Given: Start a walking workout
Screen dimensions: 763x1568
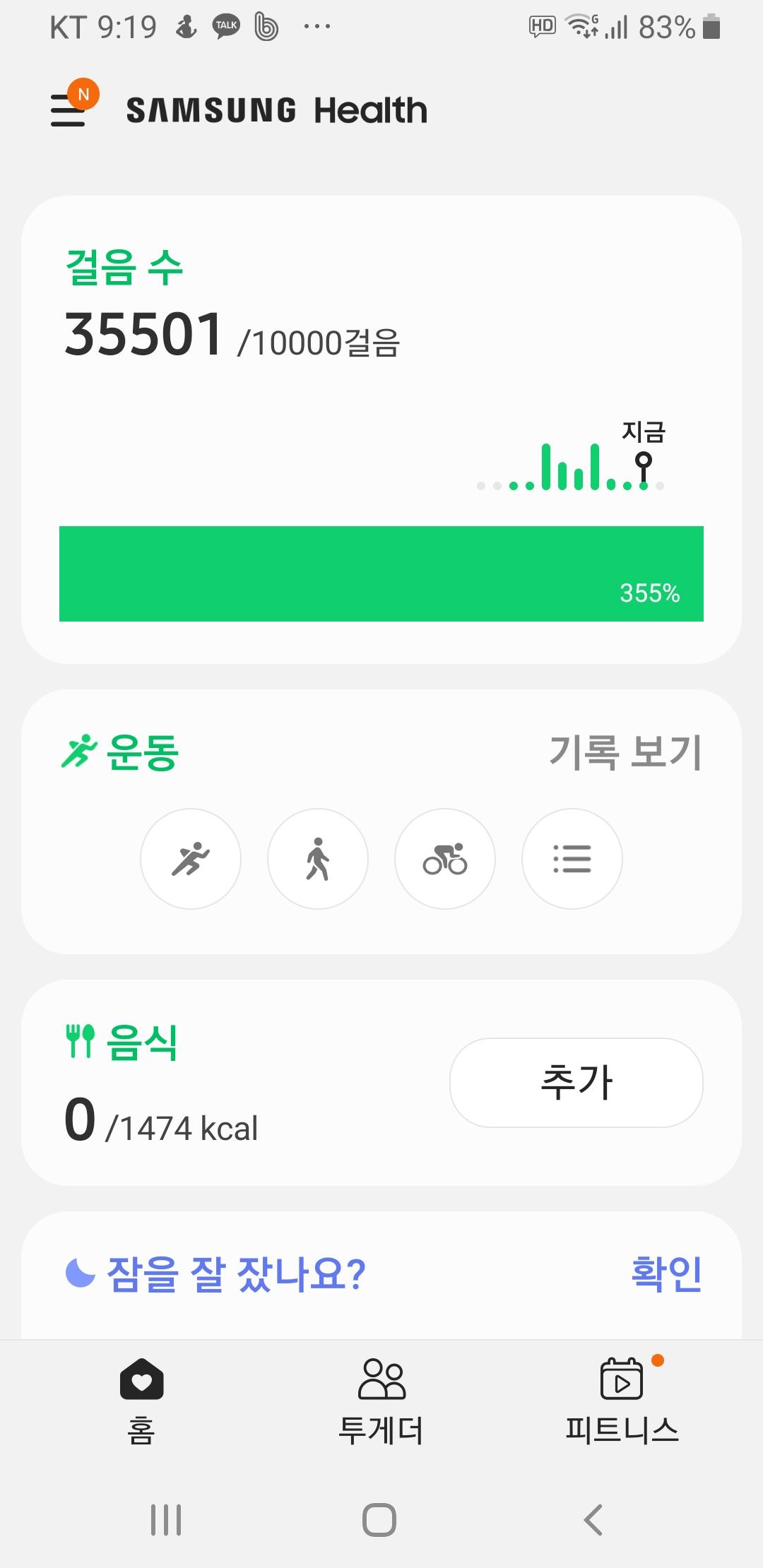Looking at the screenshot, I should (318, 859).
